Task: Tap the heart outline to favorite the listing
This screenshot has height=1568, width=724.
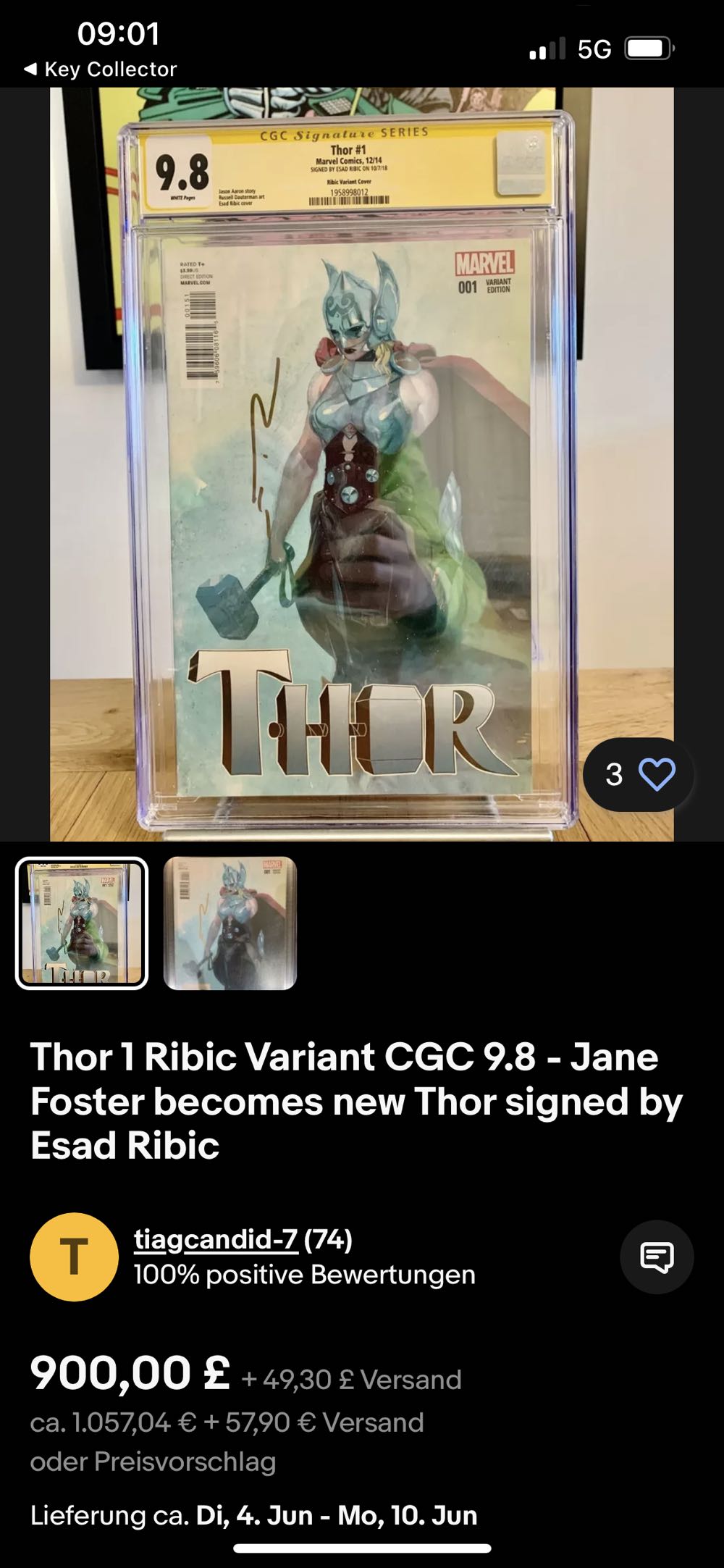Action: [x=656, y=775]
